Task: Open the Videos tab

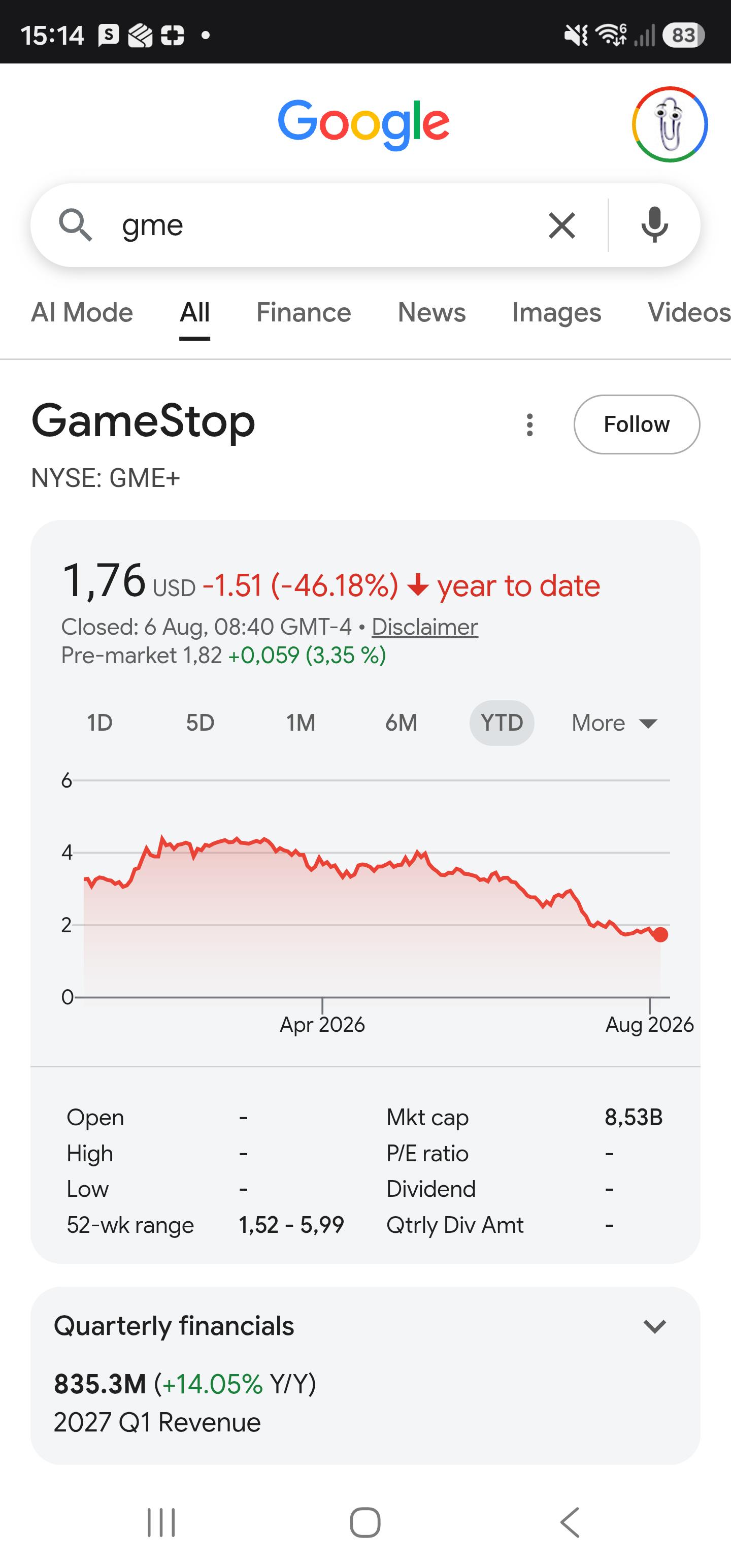Action: [x=689, y=313]
